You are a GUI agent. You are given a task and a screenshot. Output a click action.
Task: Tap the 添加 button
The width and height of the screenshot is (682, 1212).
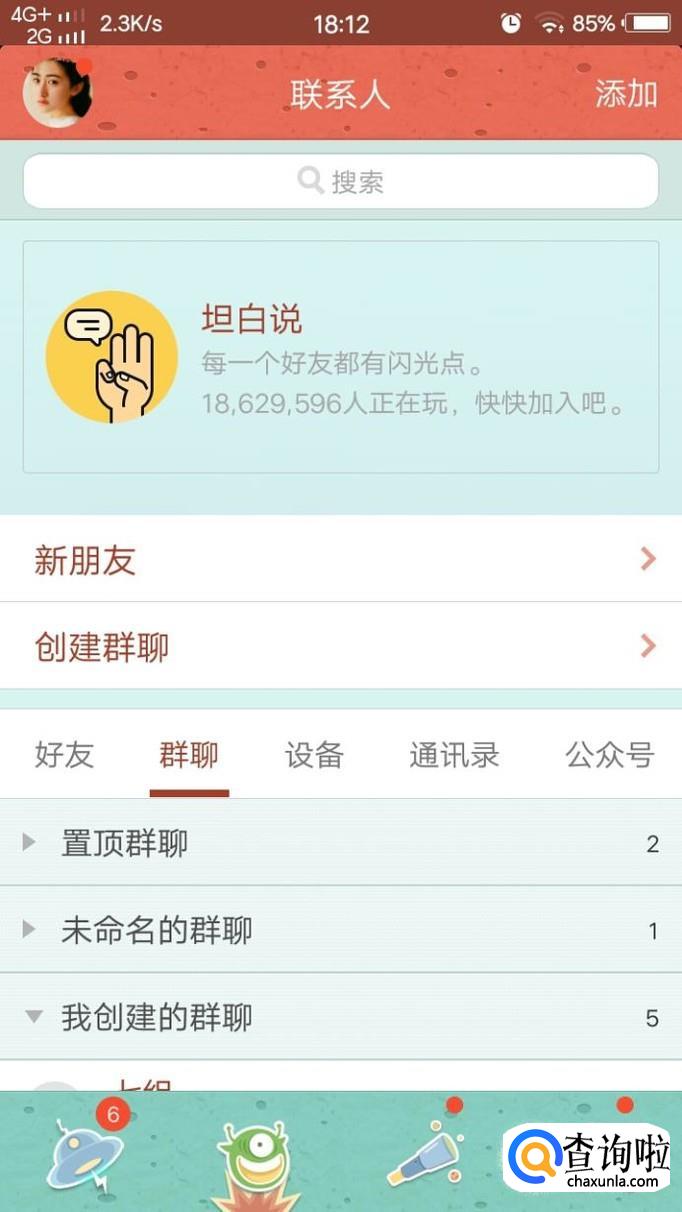click(x=626, y=94)
